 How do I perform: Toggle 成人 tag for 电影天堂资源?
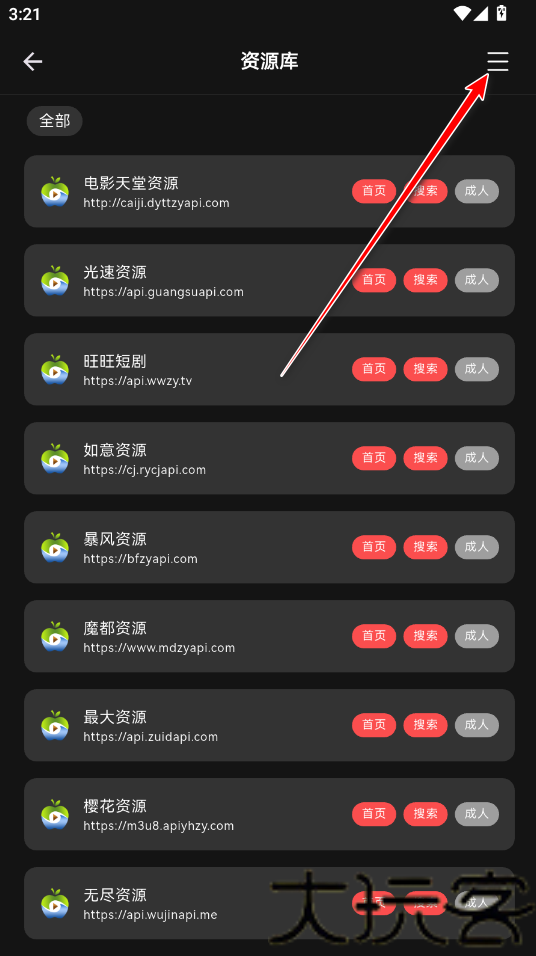tap(477, 191)
